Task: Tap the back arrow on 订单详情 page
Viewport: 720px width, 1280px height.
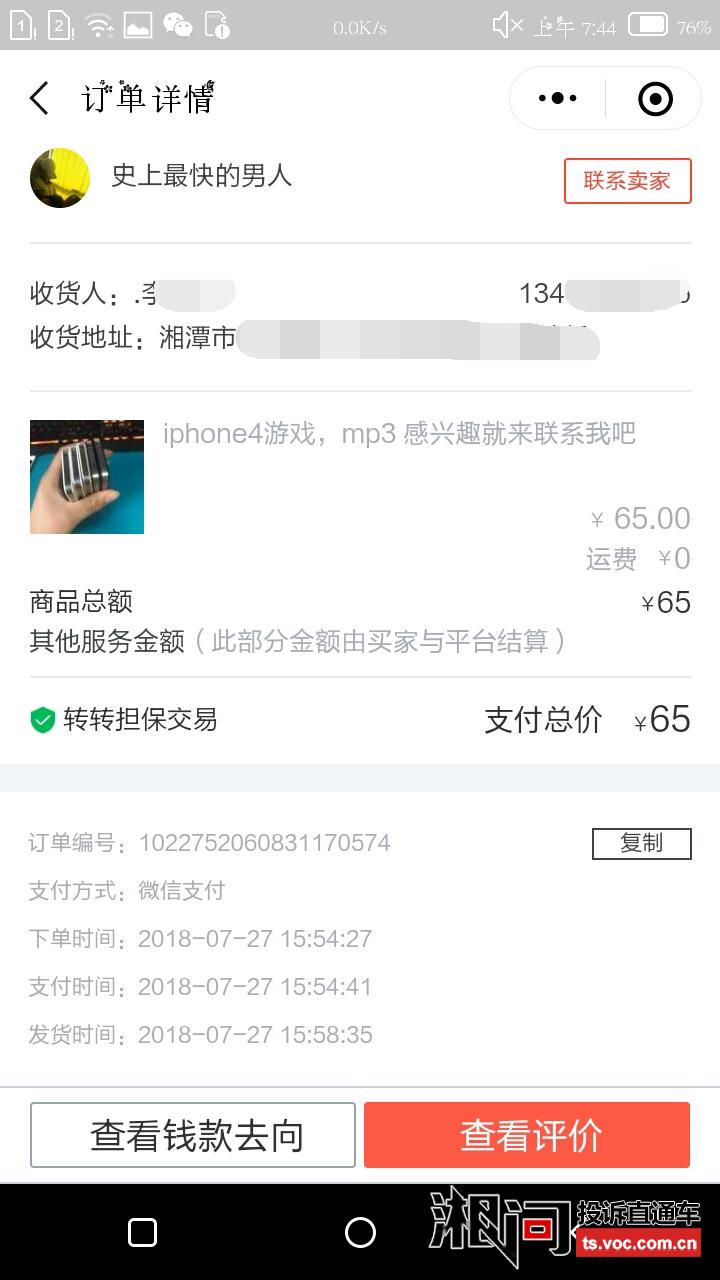Action: pos(38,97)
